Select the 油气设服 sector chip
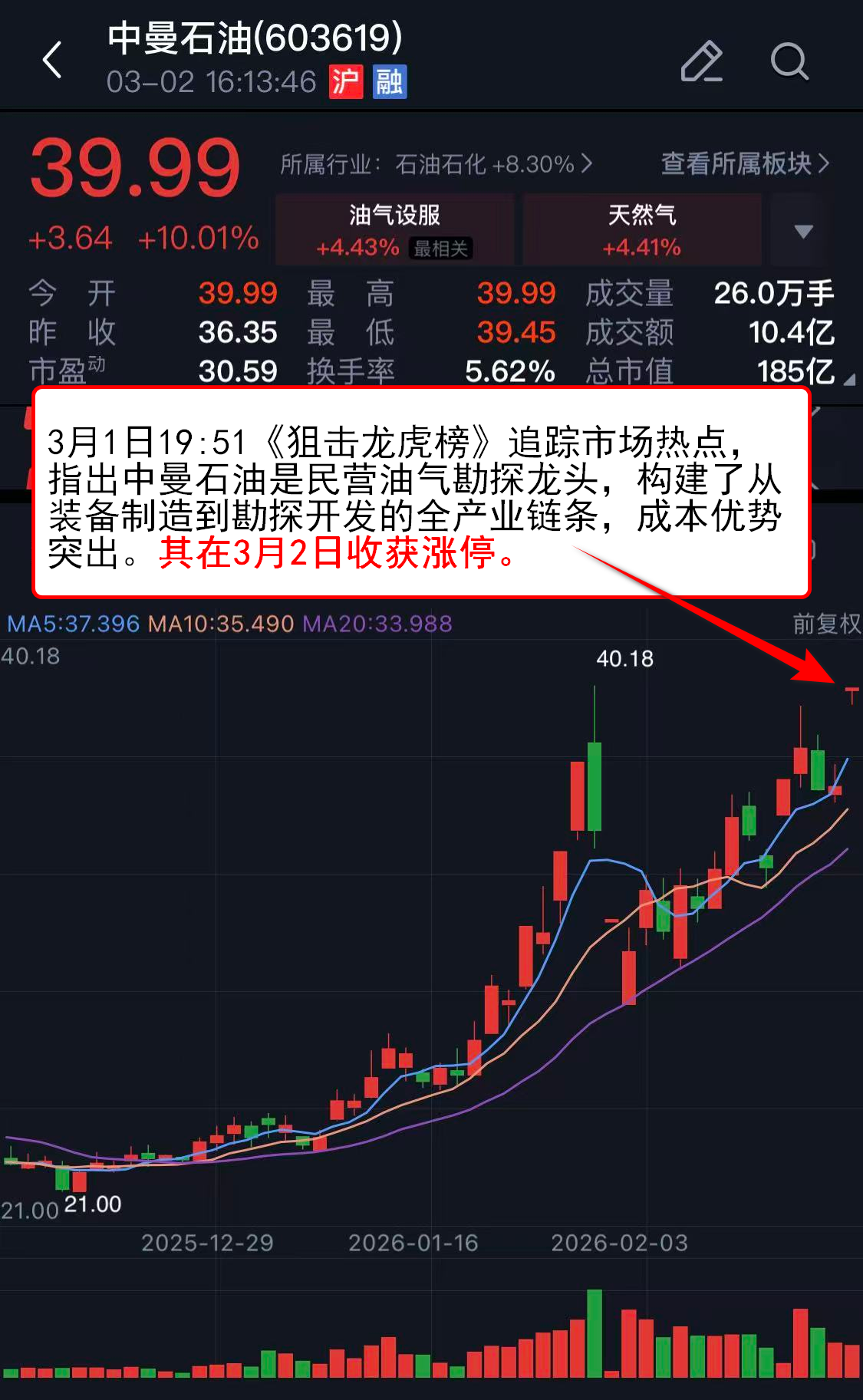 pos(394,230)
